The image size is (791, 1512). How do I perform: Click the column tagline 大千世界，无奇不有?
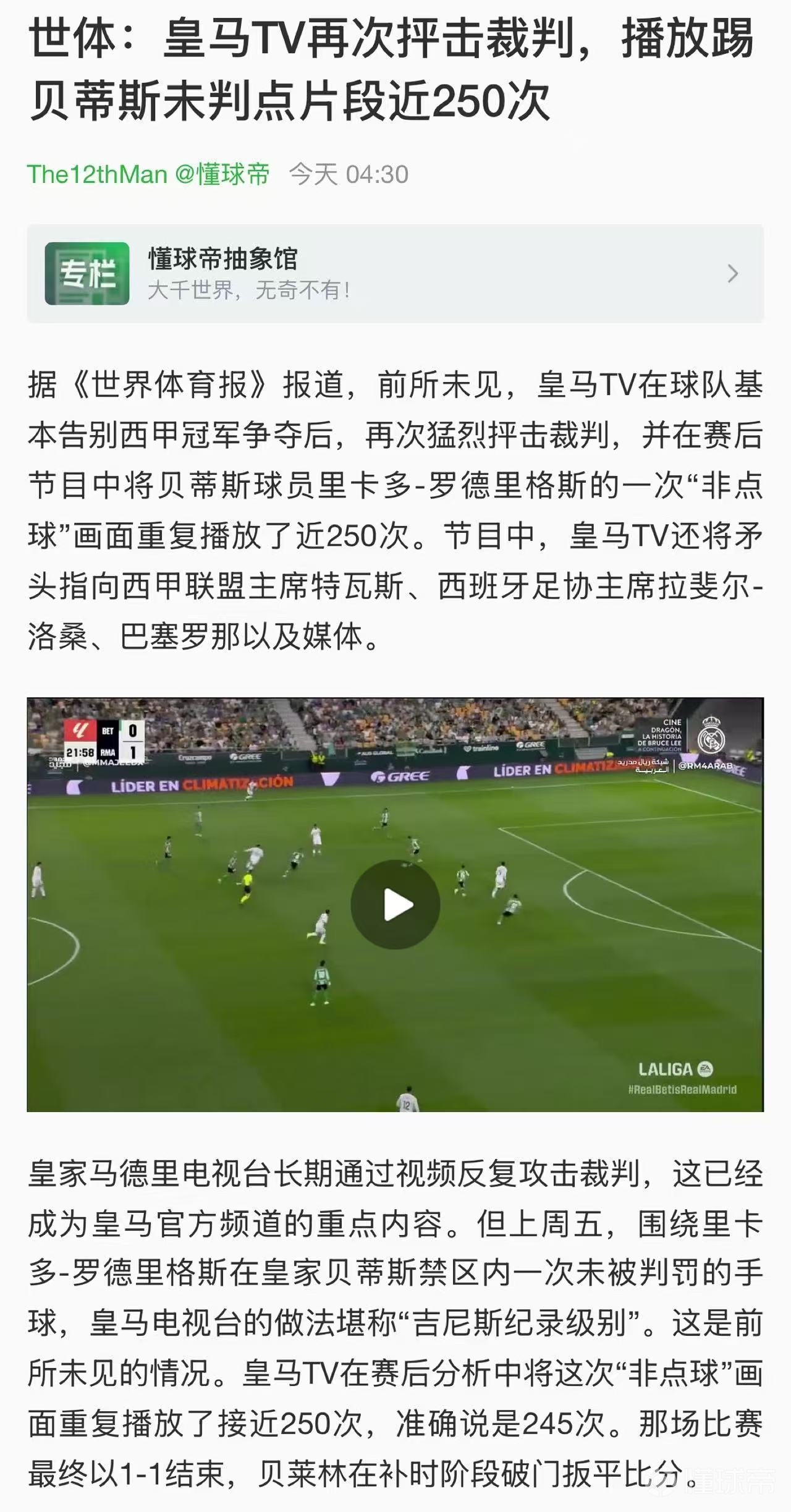(250, 287)
